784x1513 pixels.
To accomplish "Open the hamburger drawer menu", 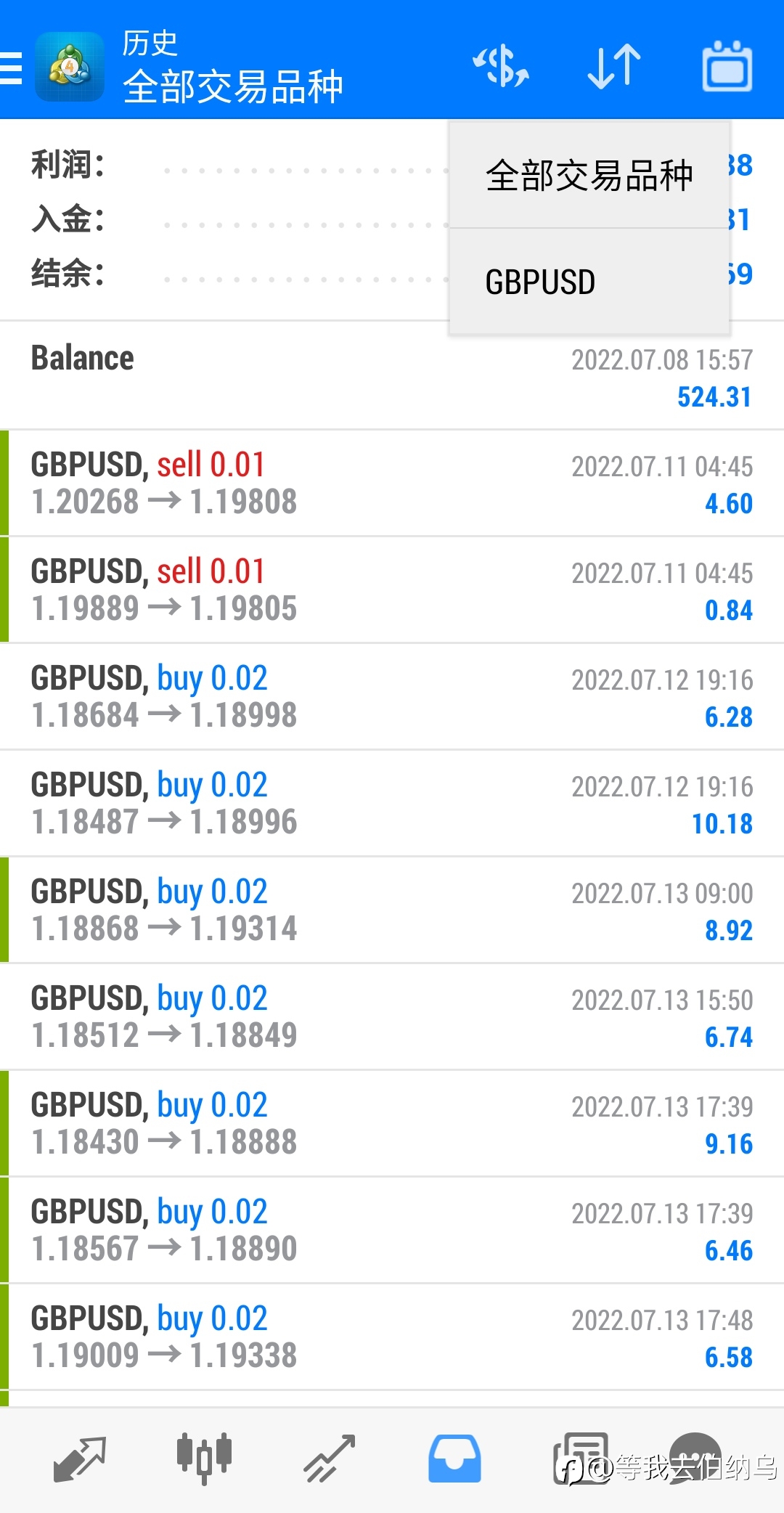I will click(x=11, y=68).
